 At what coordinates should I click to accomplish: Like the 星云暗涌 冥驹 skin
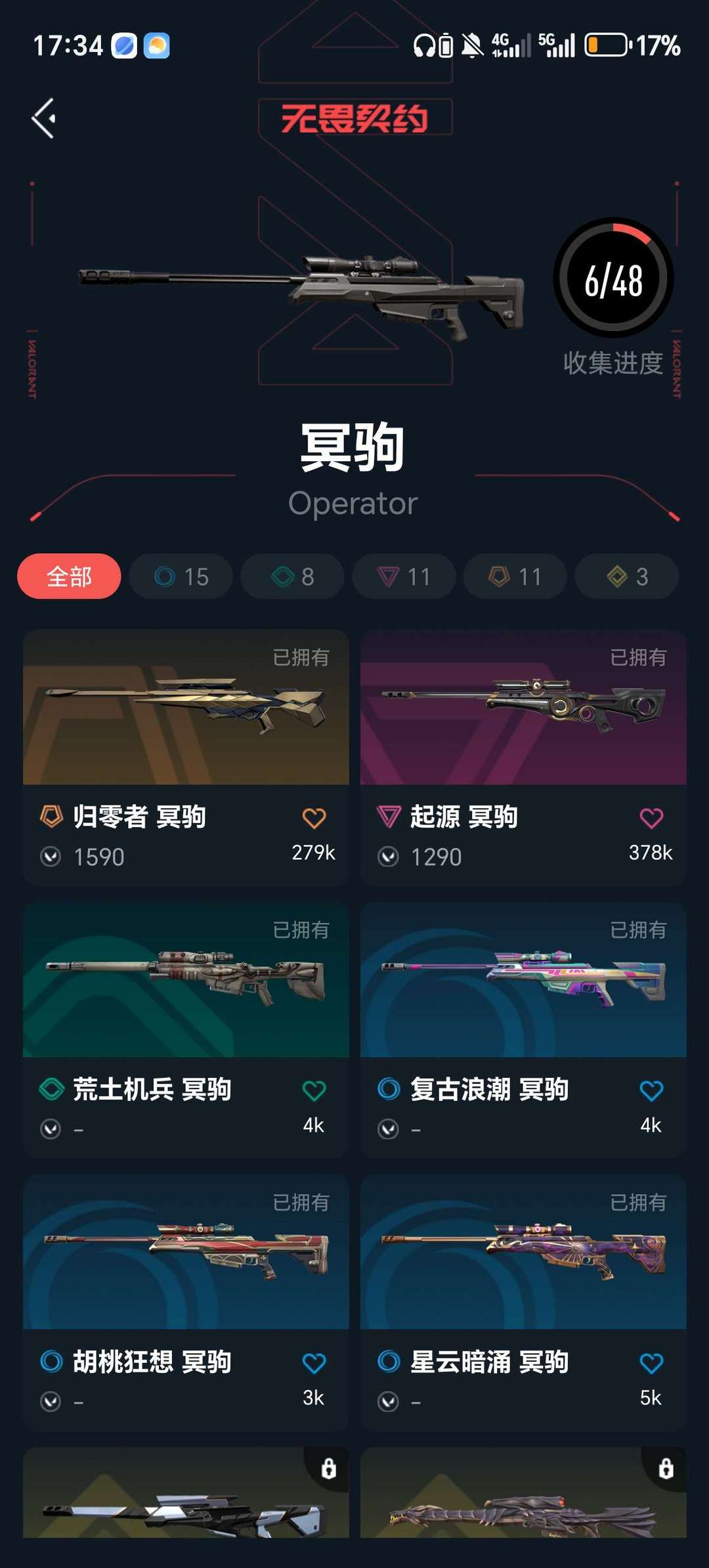pos(651,1363)
